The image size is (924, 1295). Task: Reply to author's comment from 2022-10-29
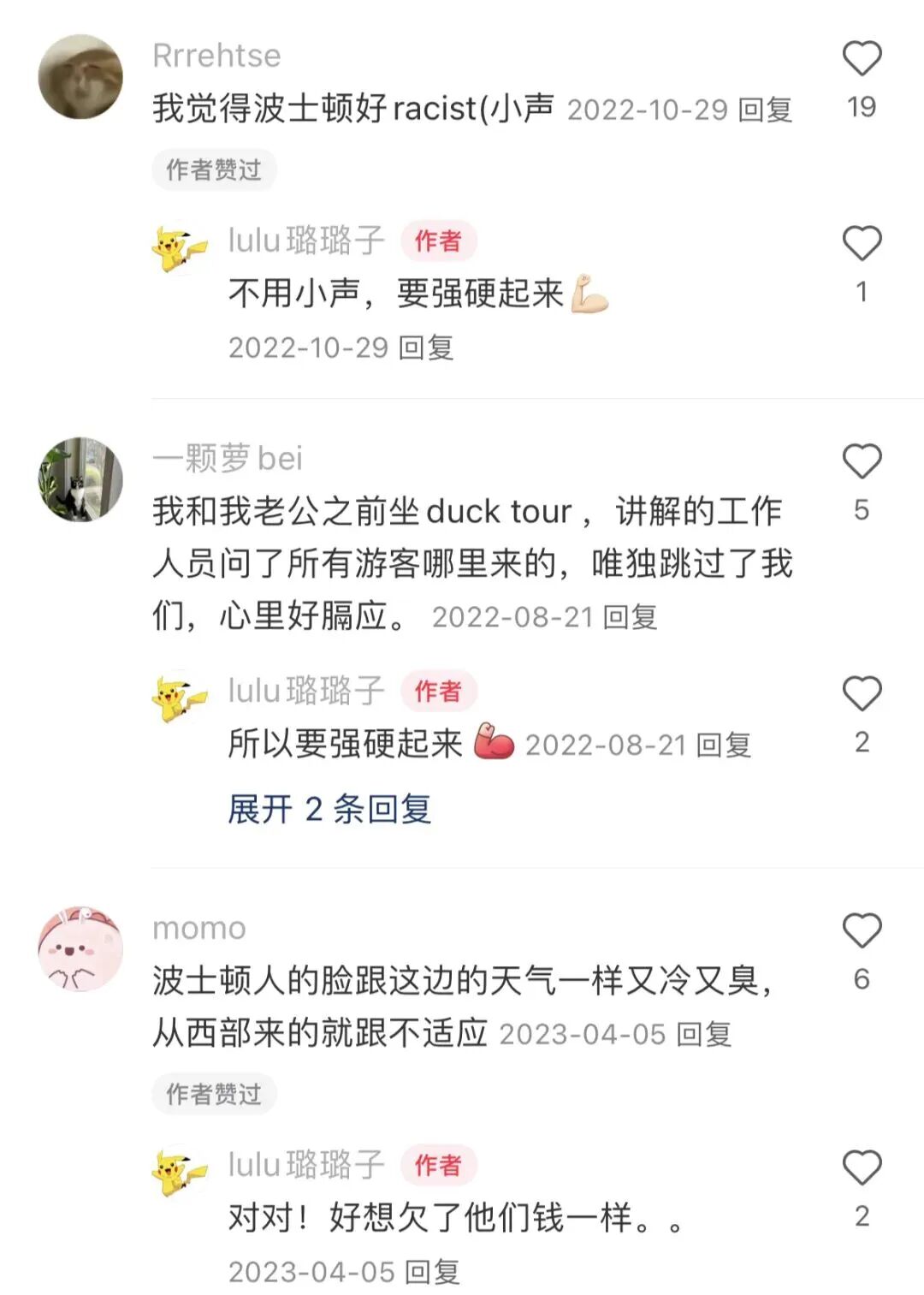(x=426, y=348)
